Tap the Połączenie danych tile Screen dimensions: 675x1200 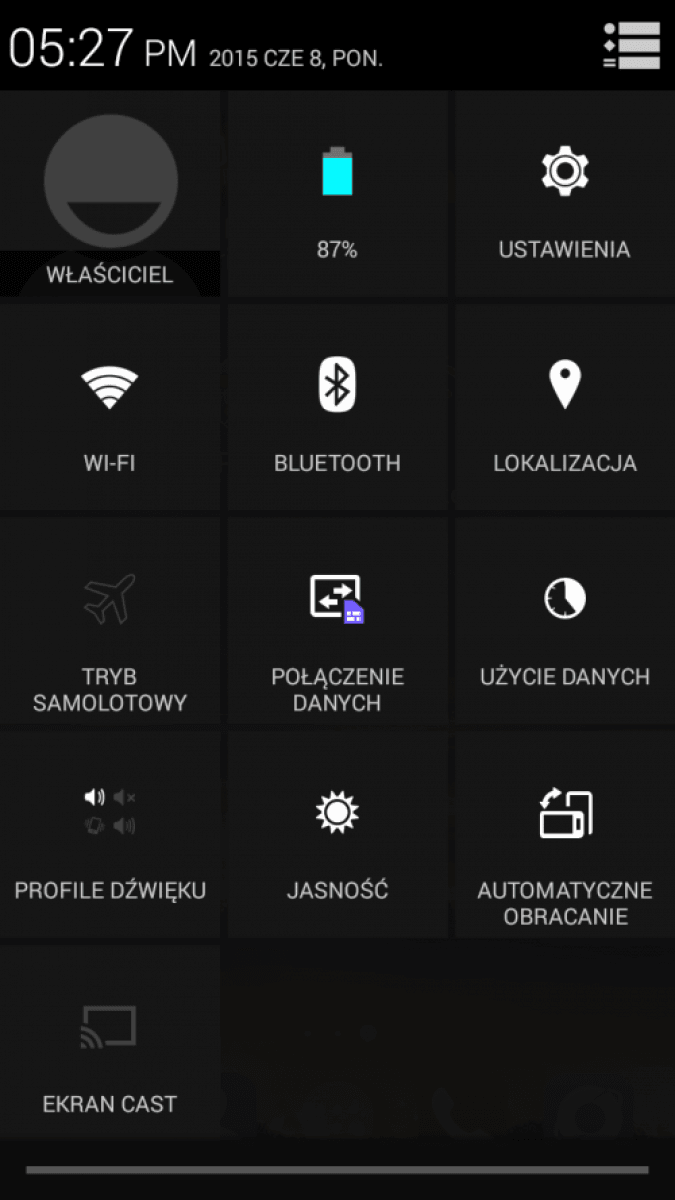point(337,620)
